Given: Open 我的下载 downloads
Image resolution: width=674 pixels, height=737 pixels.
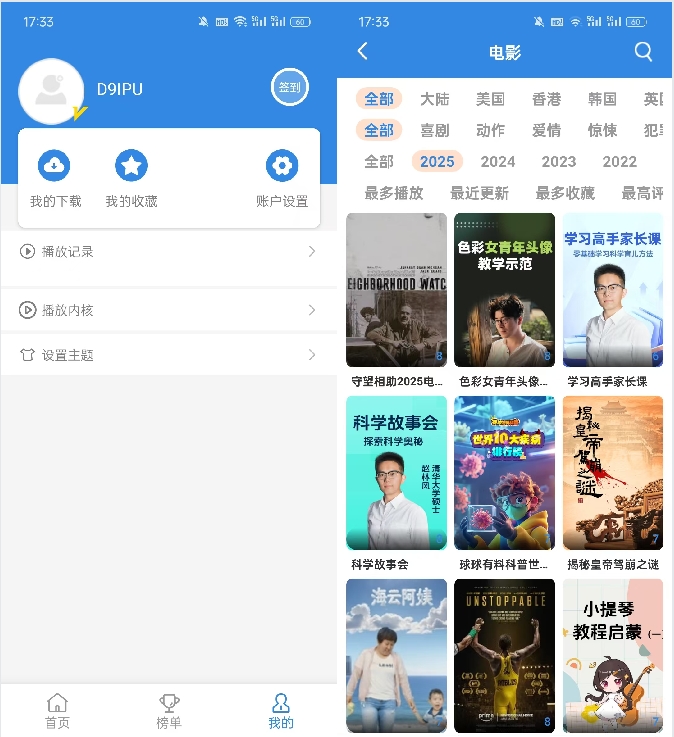Looking at the screenshot, I should pyautogui.click(x=55, y=178).
